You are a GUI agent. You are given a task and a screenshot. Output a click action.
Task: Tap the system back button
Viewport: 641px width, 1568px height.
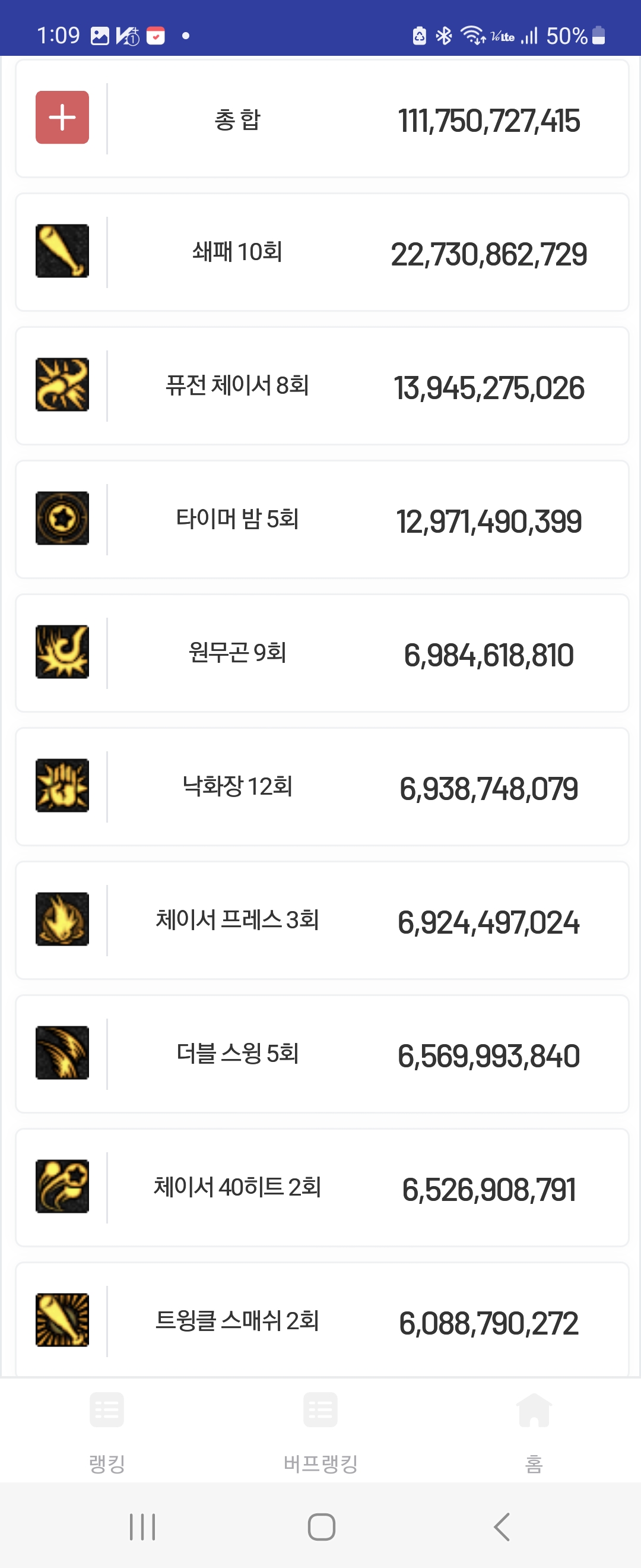[502, 1526]
